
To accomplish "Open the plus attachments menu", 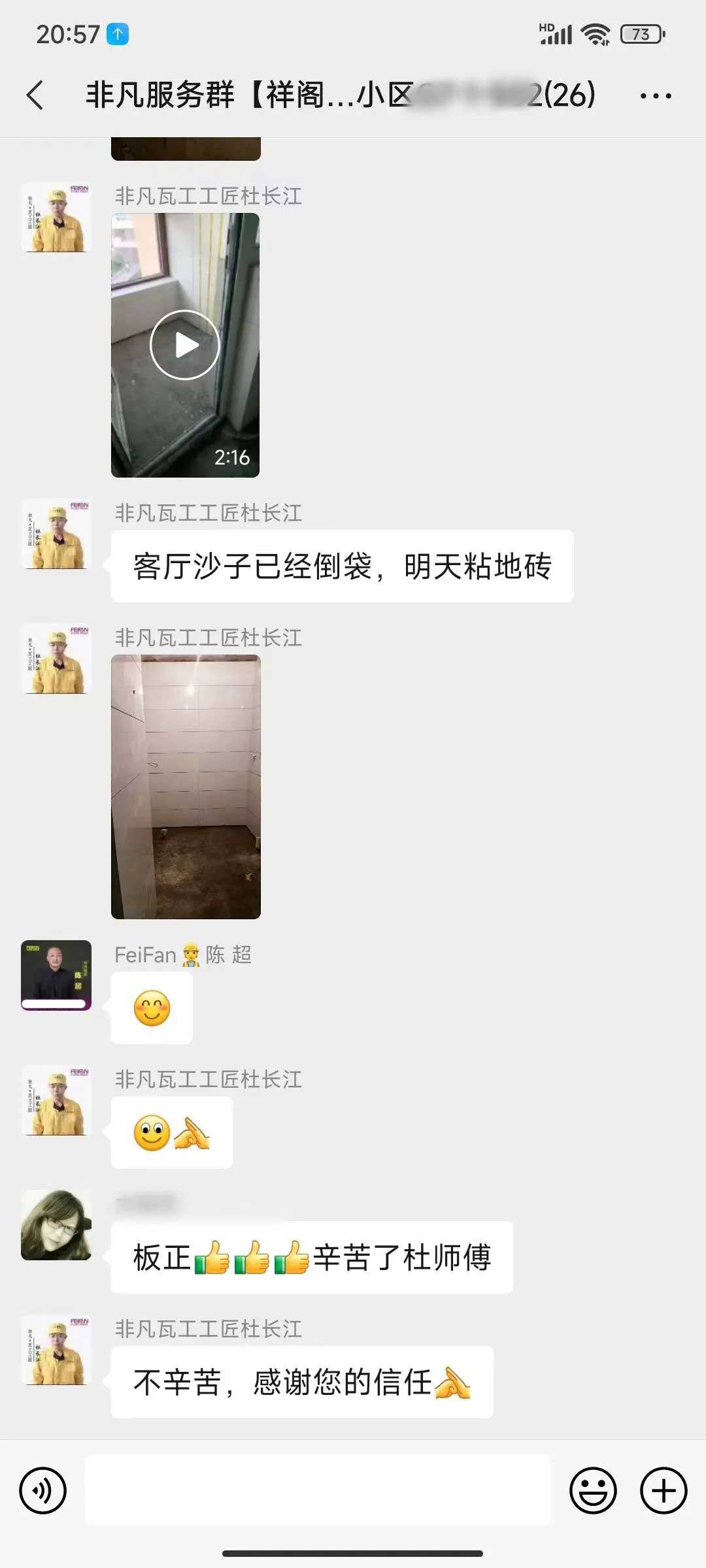I will coord(663,1490).
